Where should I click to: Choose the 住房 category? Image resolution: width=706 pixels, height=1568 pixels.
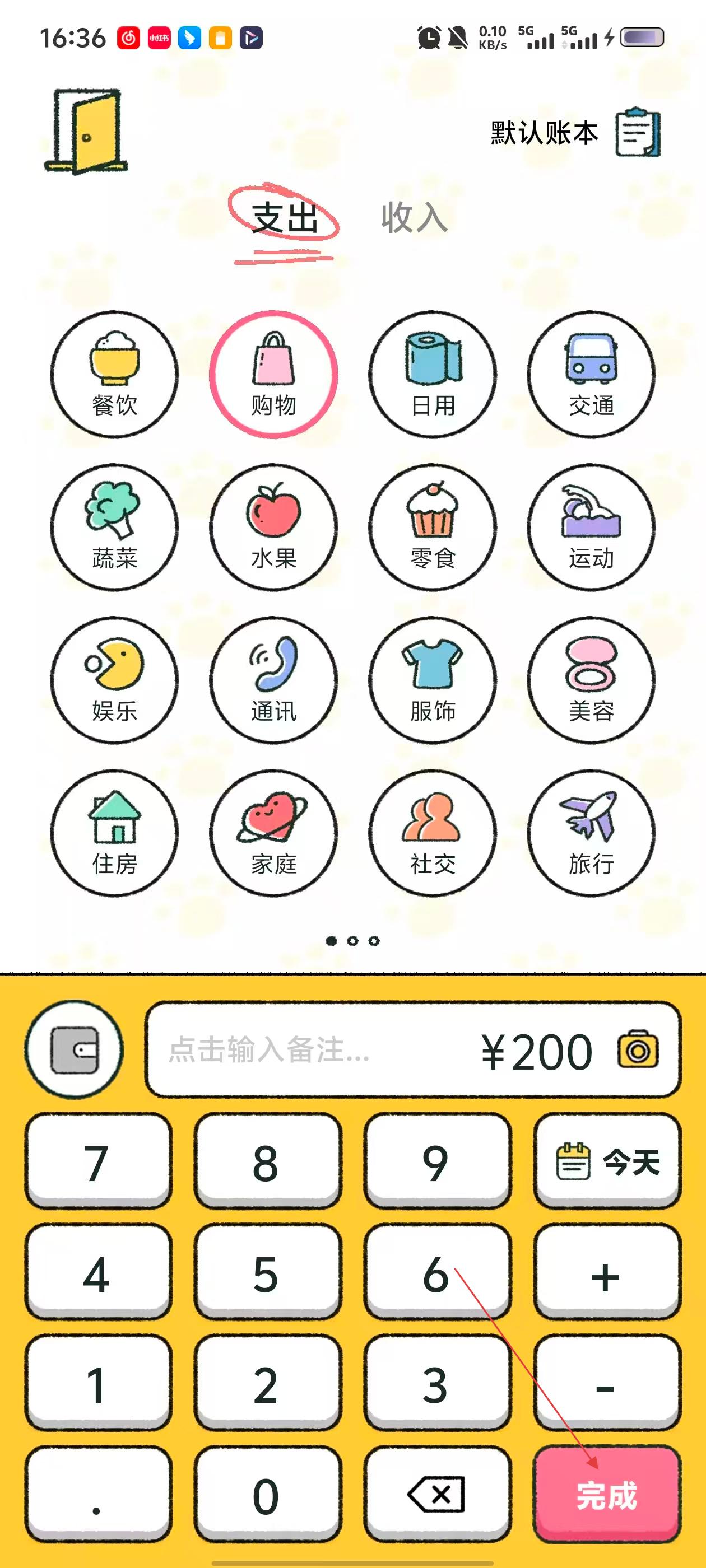click(x=114, y=833)
